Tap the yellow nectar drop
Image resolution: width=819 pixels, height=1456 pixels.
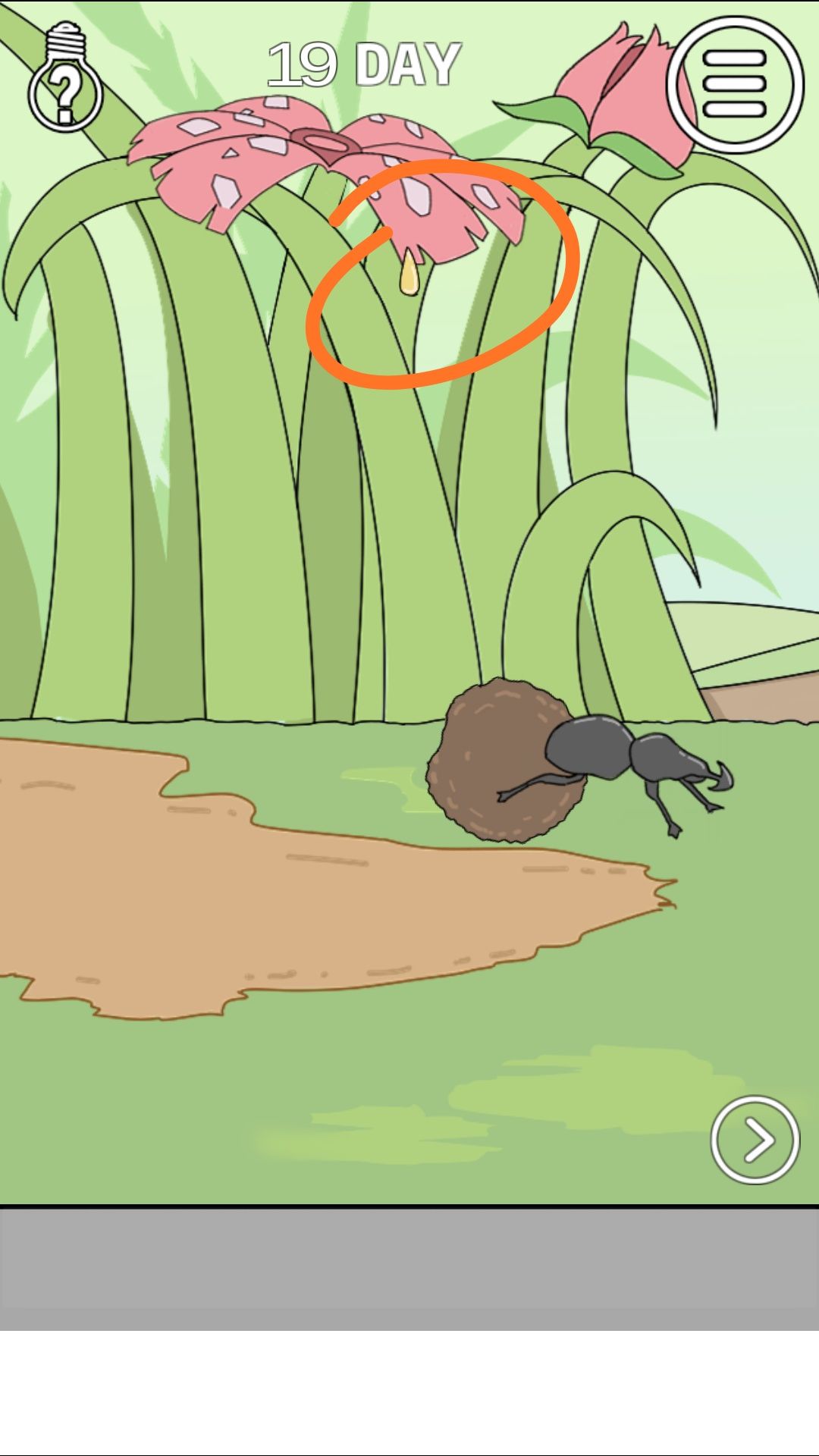pos(409,276)
